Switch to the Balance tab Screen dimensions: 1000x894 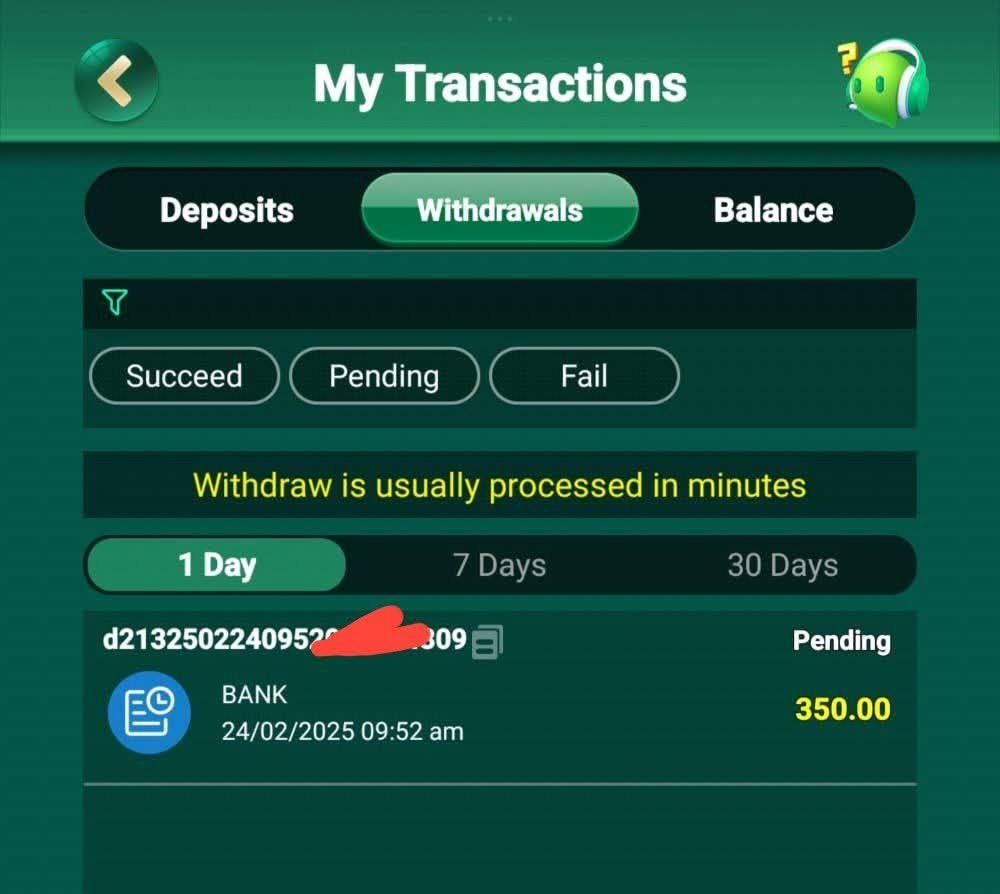point(773,210)
